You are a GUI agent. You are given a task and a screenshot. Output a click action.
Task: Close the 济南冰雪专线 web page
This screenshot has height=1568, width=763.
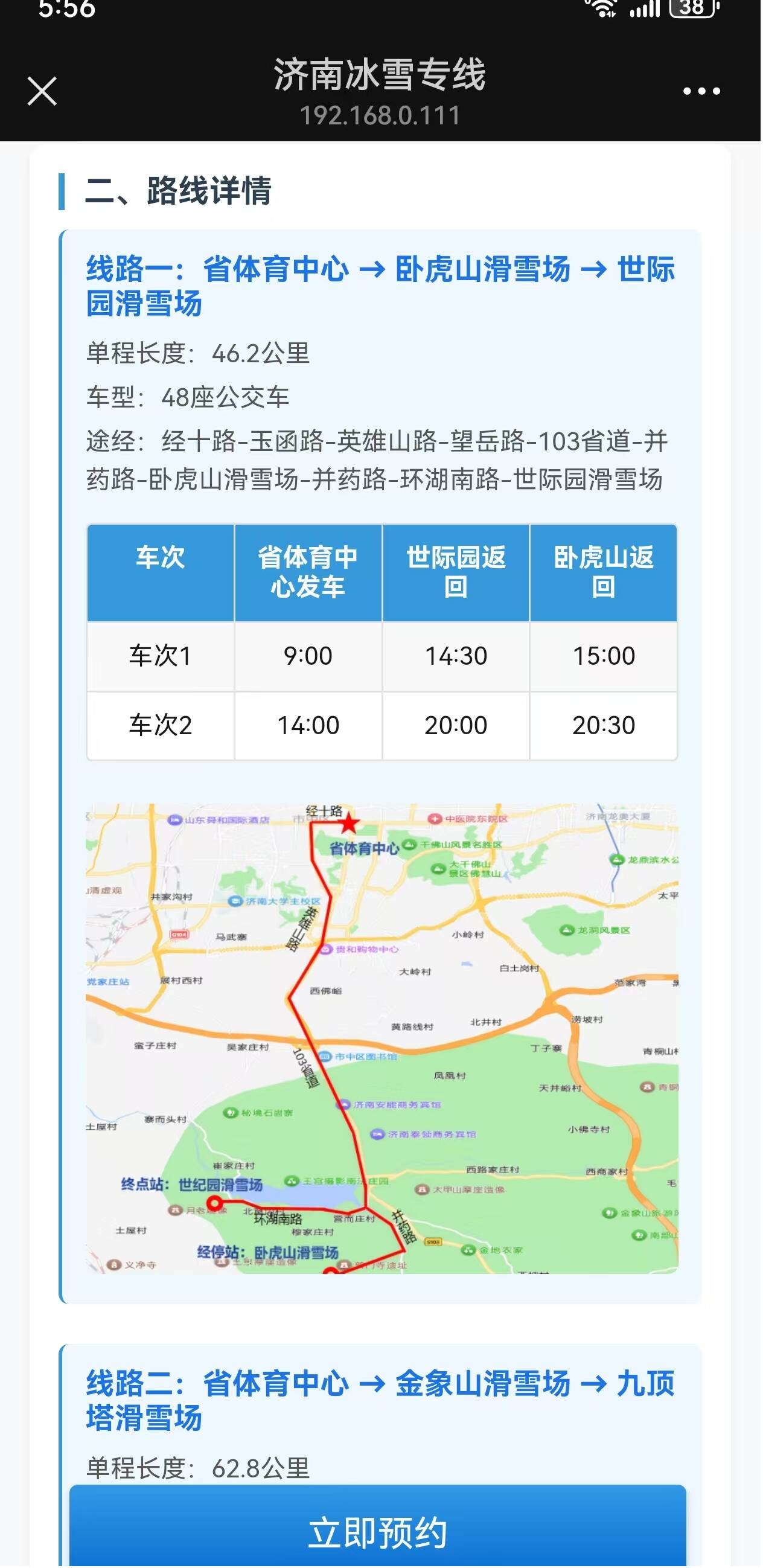click(42, 91)
